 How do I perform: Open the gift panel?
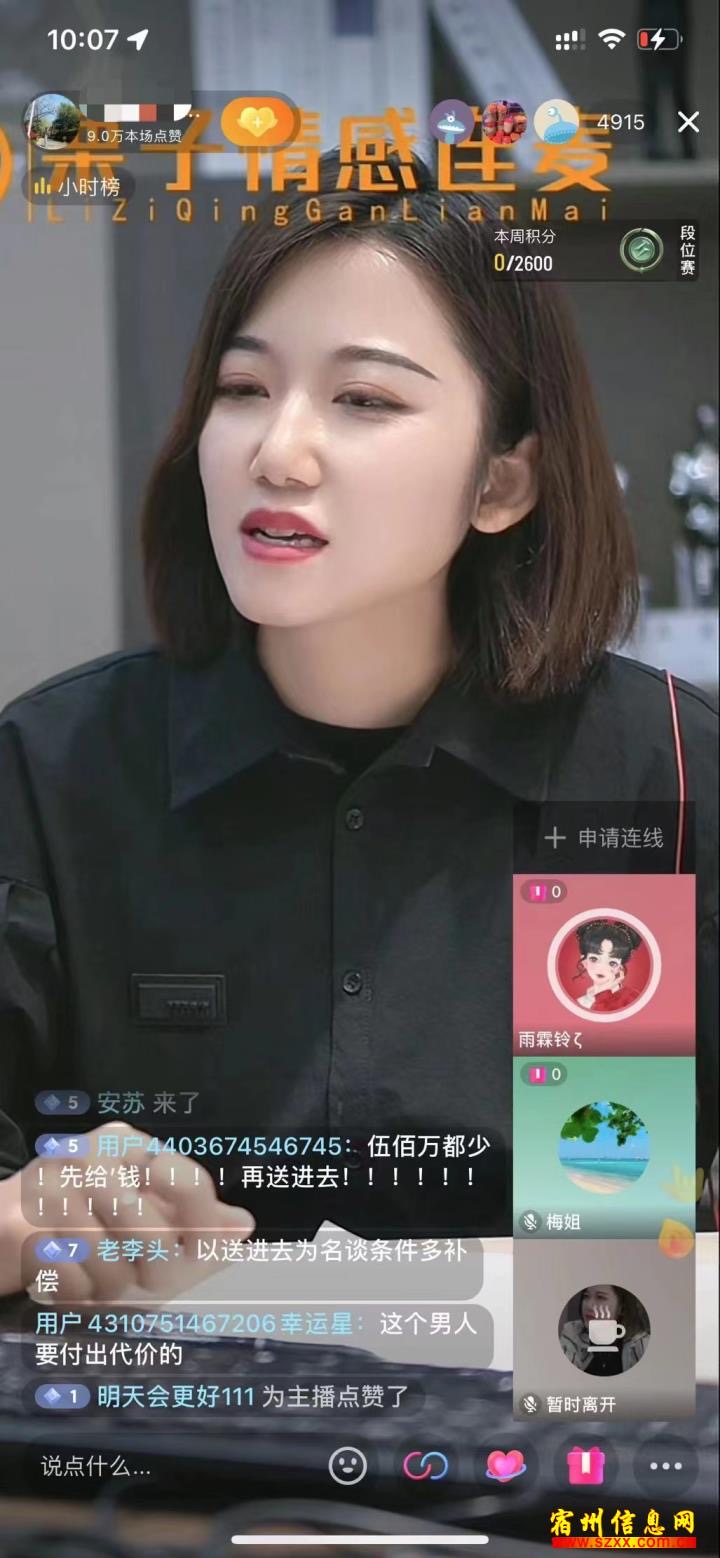point(586,1467)
